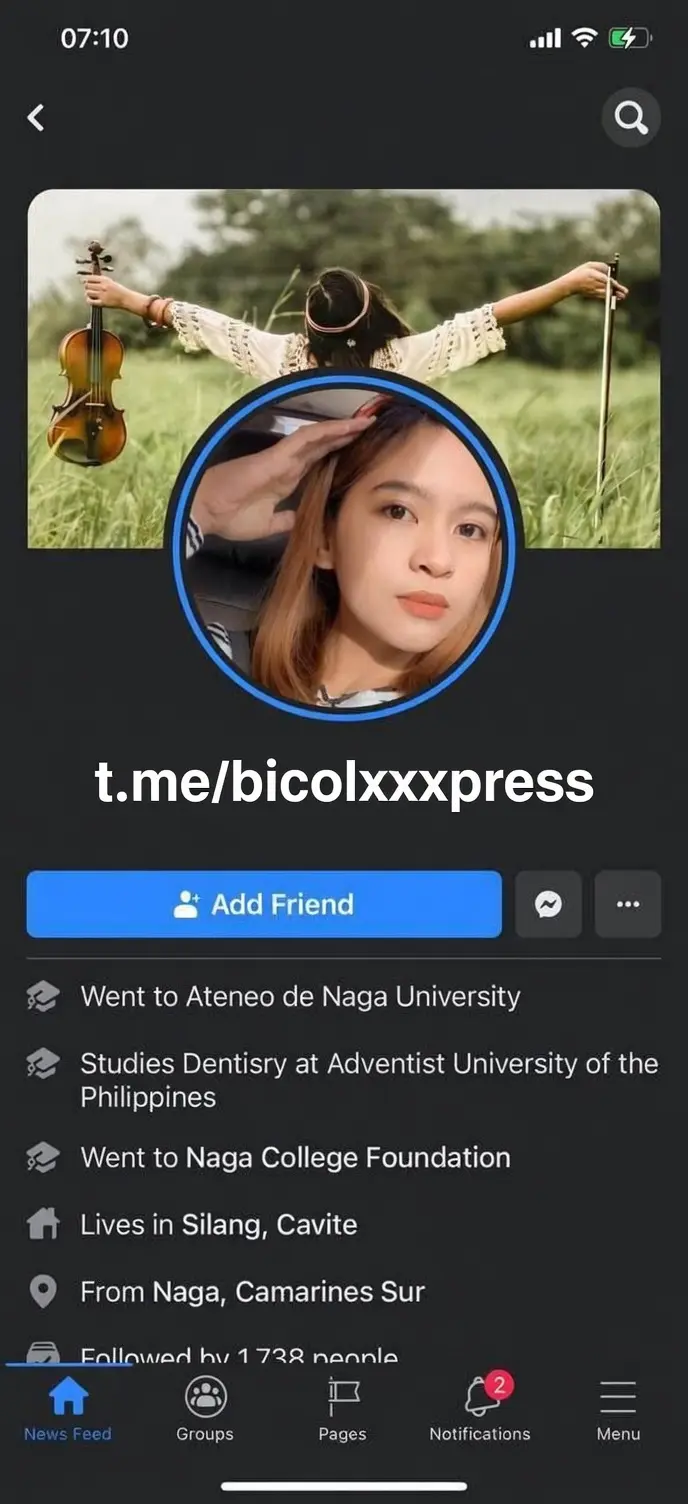The height and width of the screenshot is (1504, 688).
Task: Open the Silang, Cavite location link
Action: (269, 1224)
